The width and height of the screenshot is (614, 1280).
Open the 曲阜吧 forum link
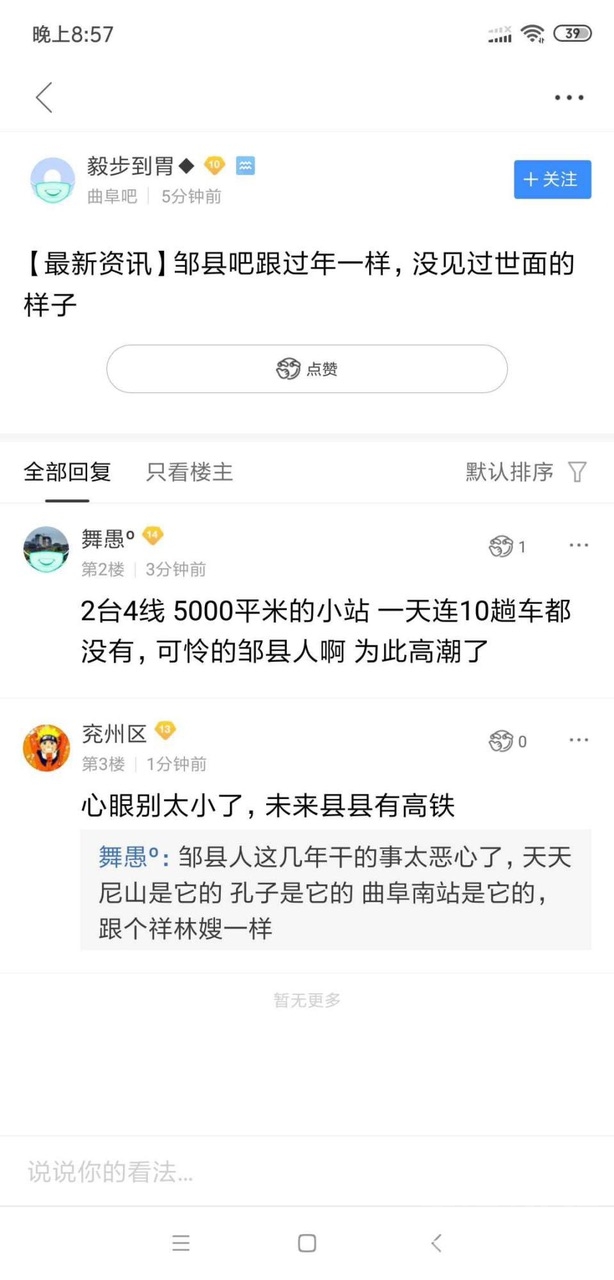pyautogui.click(x=111, y=196)
